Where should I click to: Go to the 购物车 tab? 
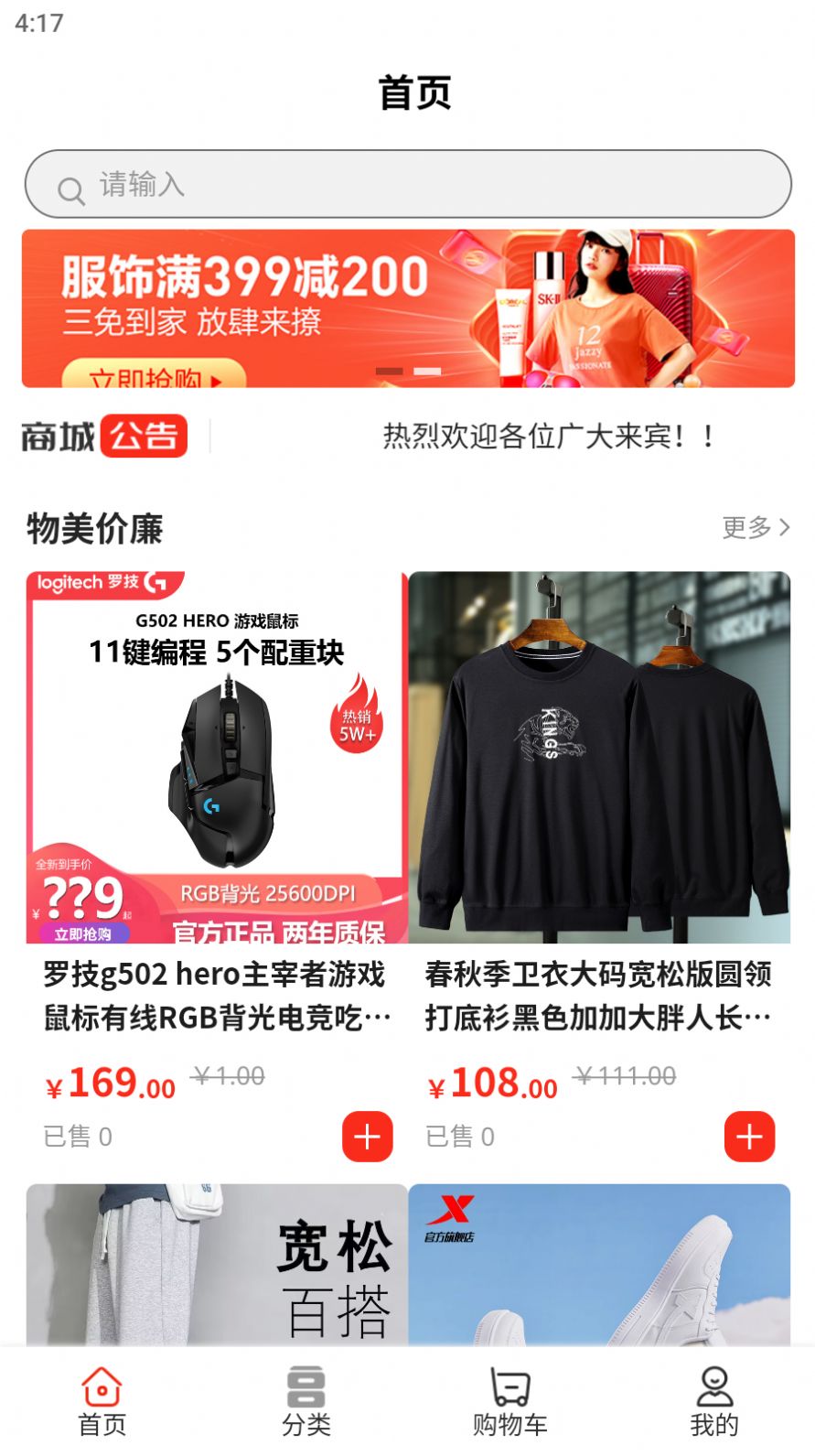509,1401
